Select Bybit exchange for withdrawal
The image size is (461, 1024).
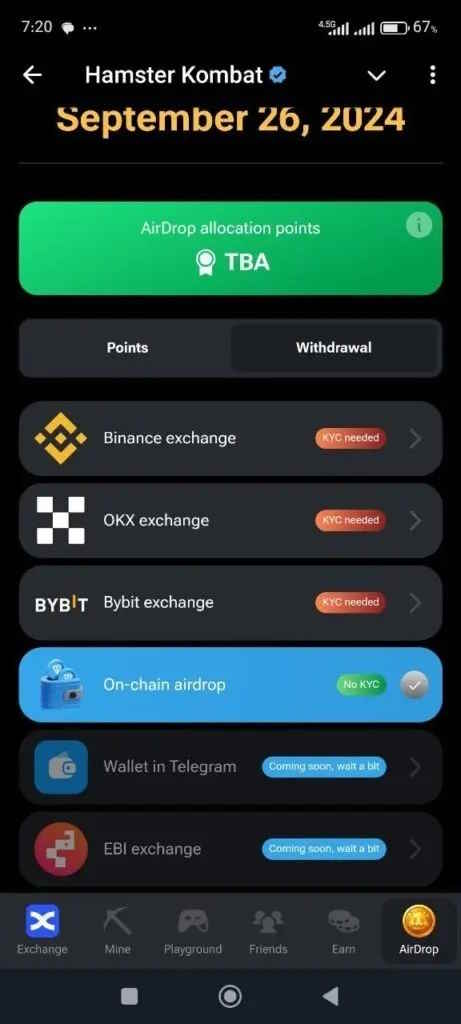pyautogui.click(x=230, y=603)
